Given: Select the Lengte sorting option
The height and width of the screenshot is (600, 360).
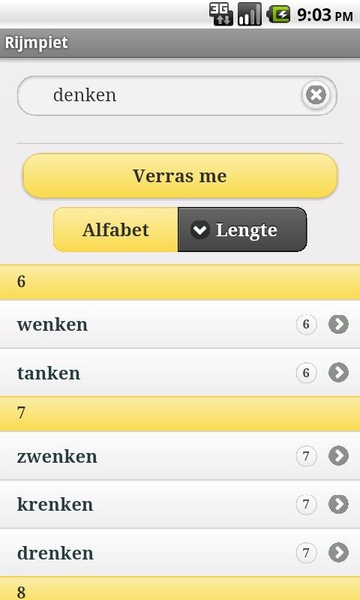Looking at the screenshot, I should [x=243, y=230].
